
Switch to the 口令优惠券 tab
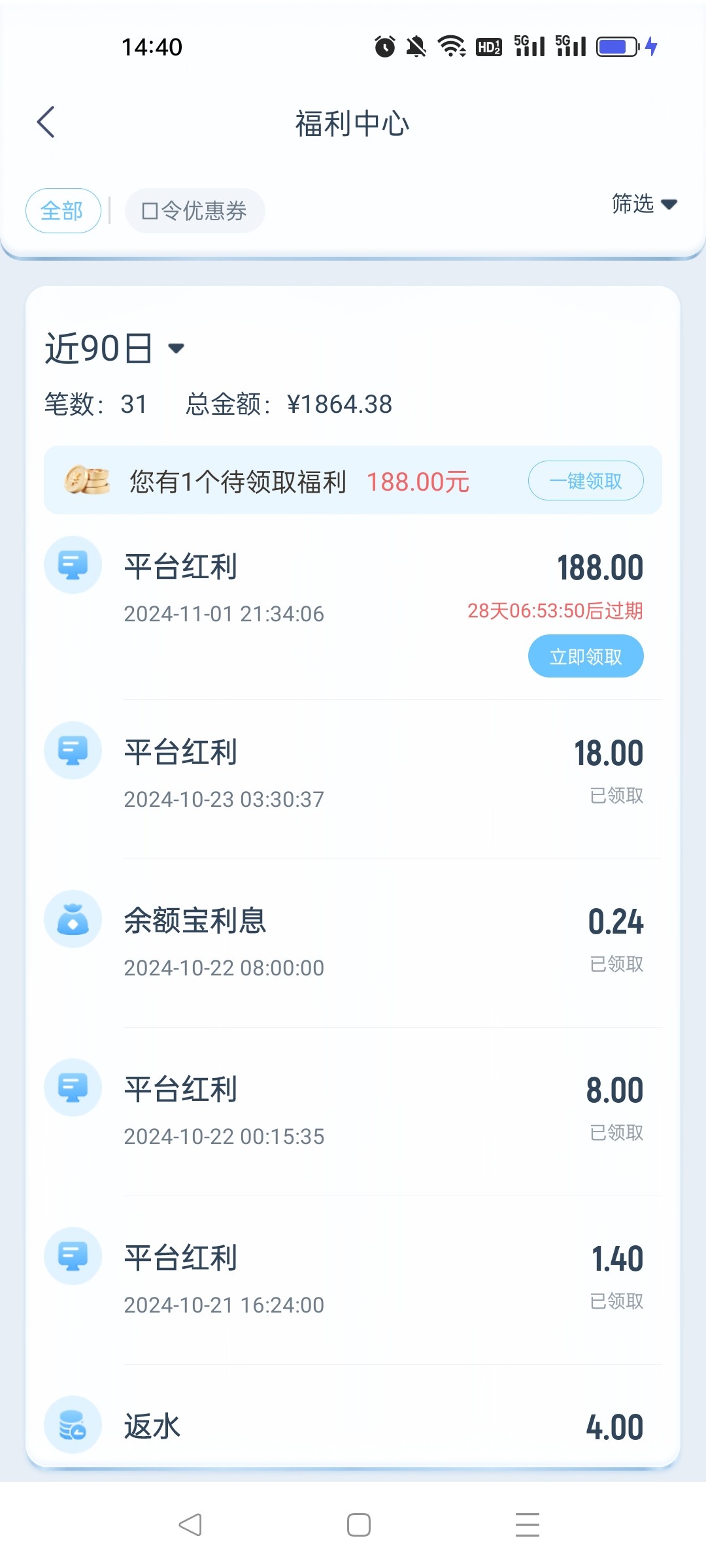(x=194, y=211)
